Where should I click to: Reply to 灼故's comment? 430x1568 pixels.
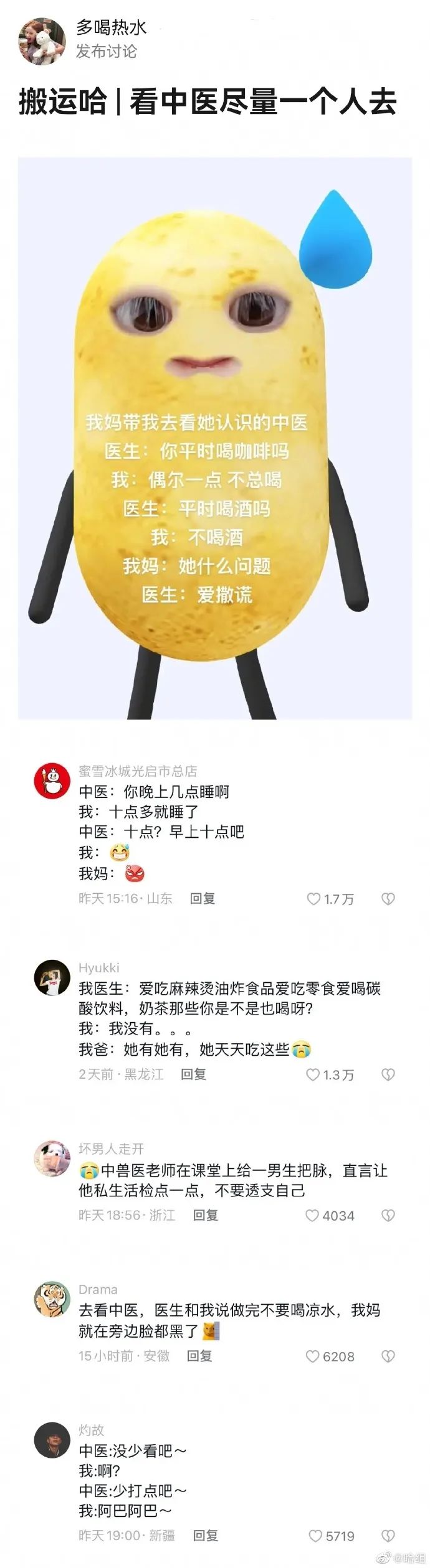click(x=205, y=1536)
